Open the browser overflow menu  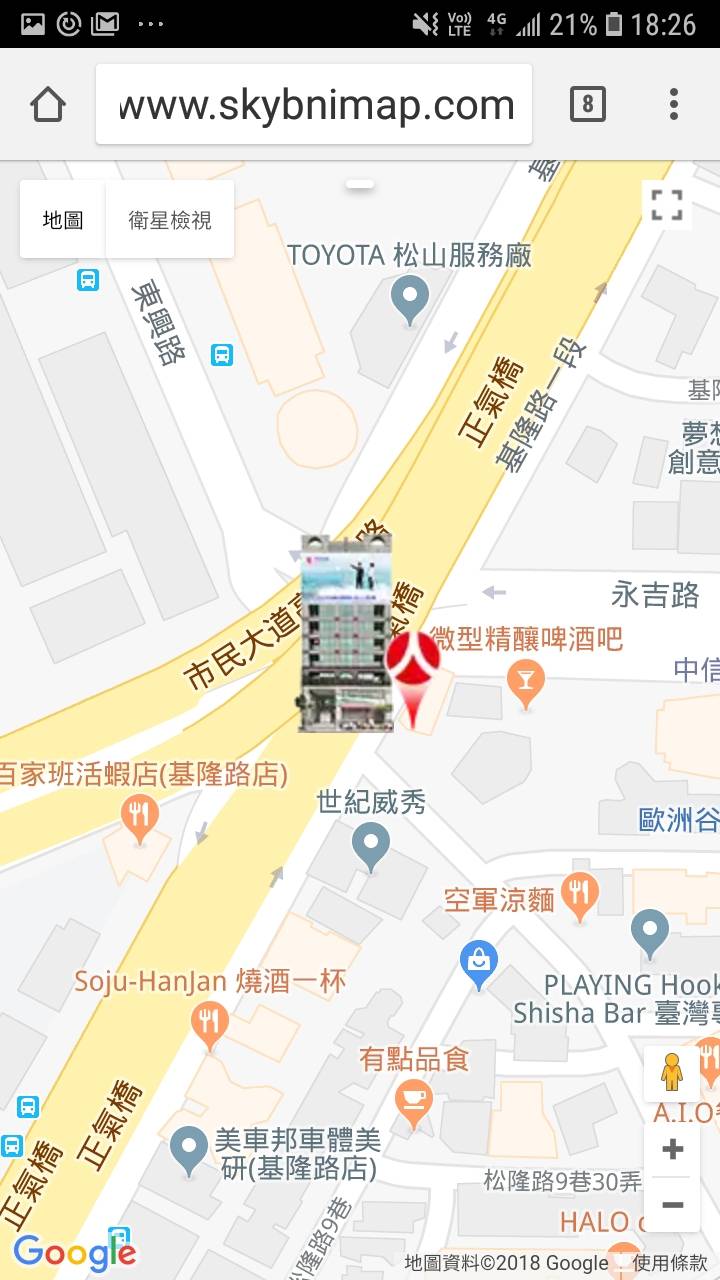(x=674, y=104)
